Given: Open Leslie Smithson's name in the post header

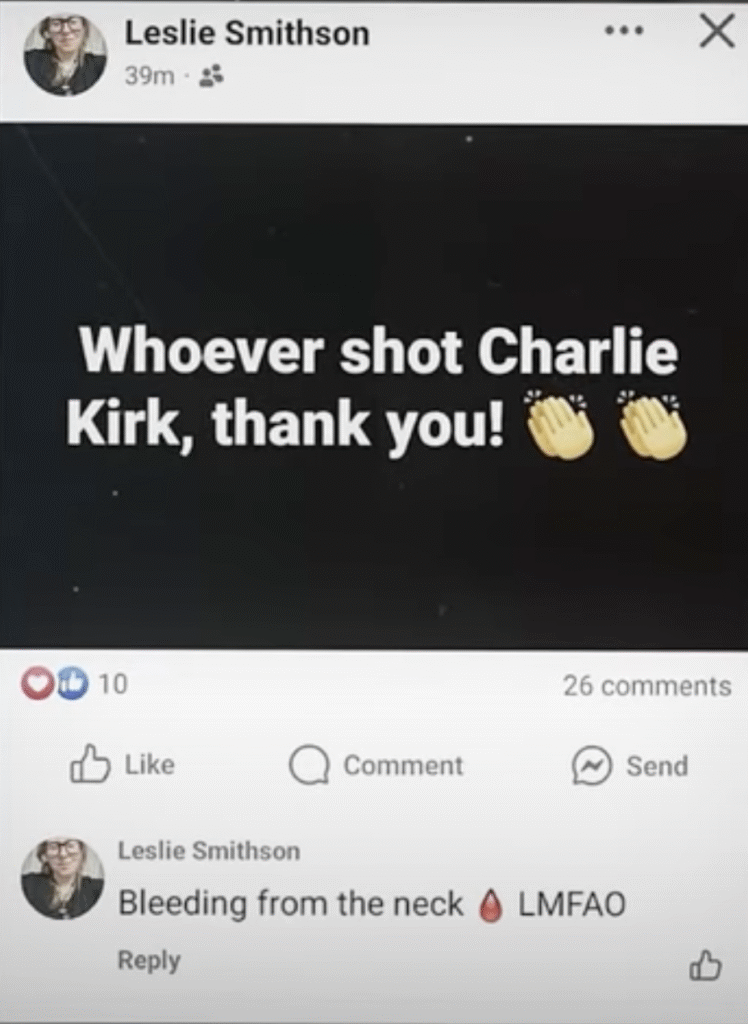Looking at the screenshot, I should pos(246,34).
